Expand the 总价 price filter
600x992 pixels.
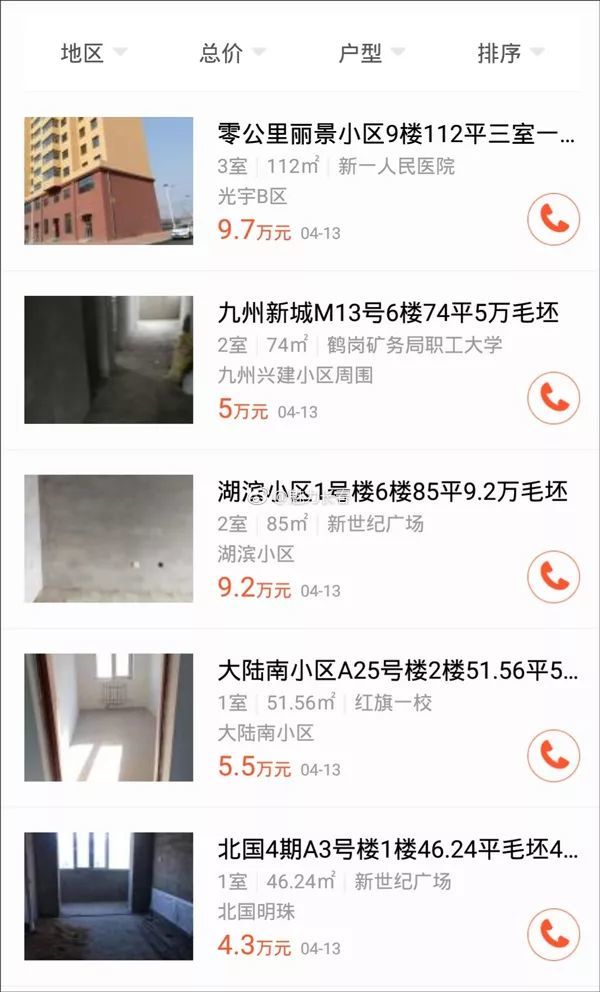point(231,53)
